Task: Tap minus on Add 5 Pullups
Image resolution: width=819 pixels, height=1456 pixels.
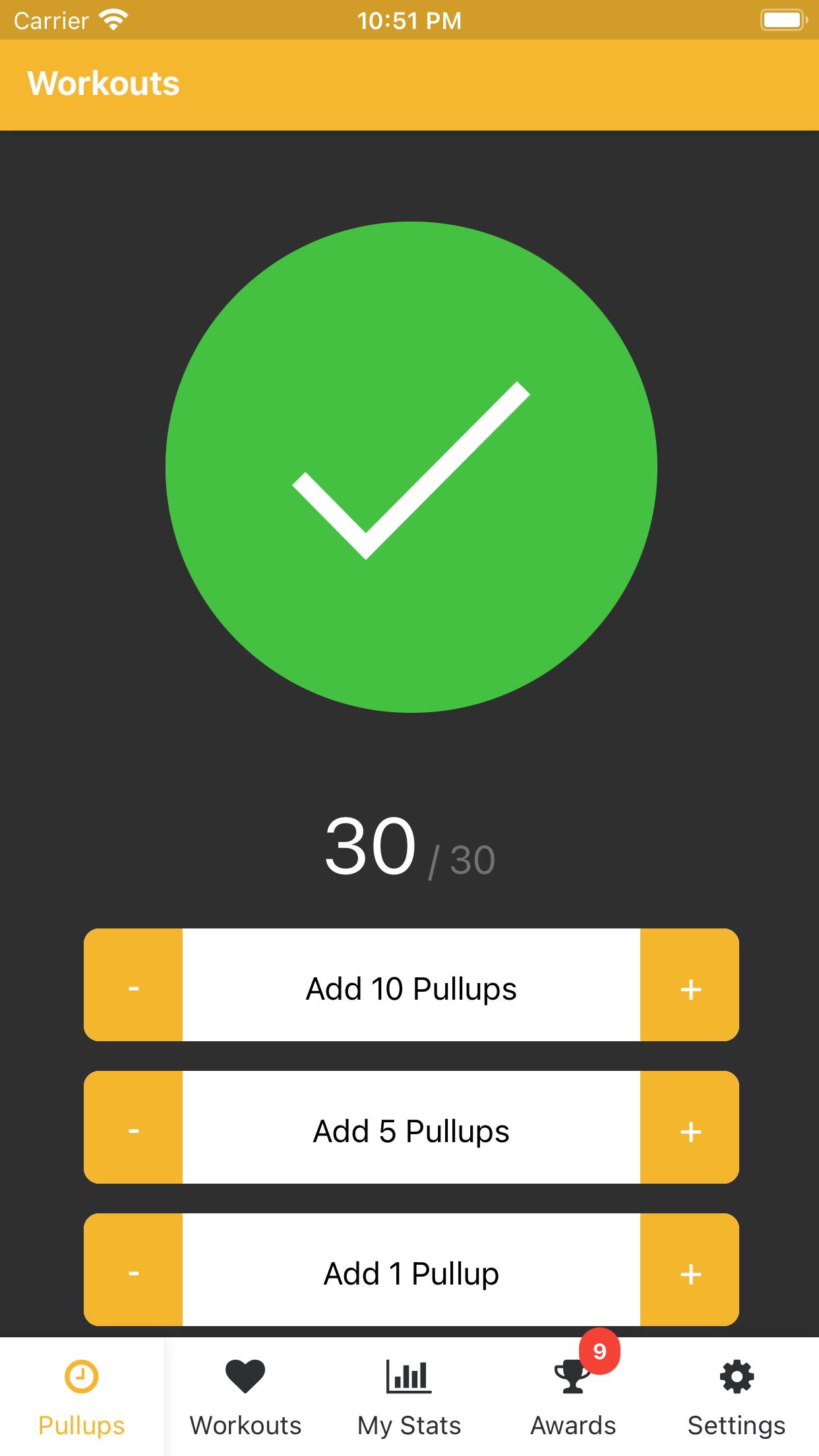Action: coord(133,1127)
